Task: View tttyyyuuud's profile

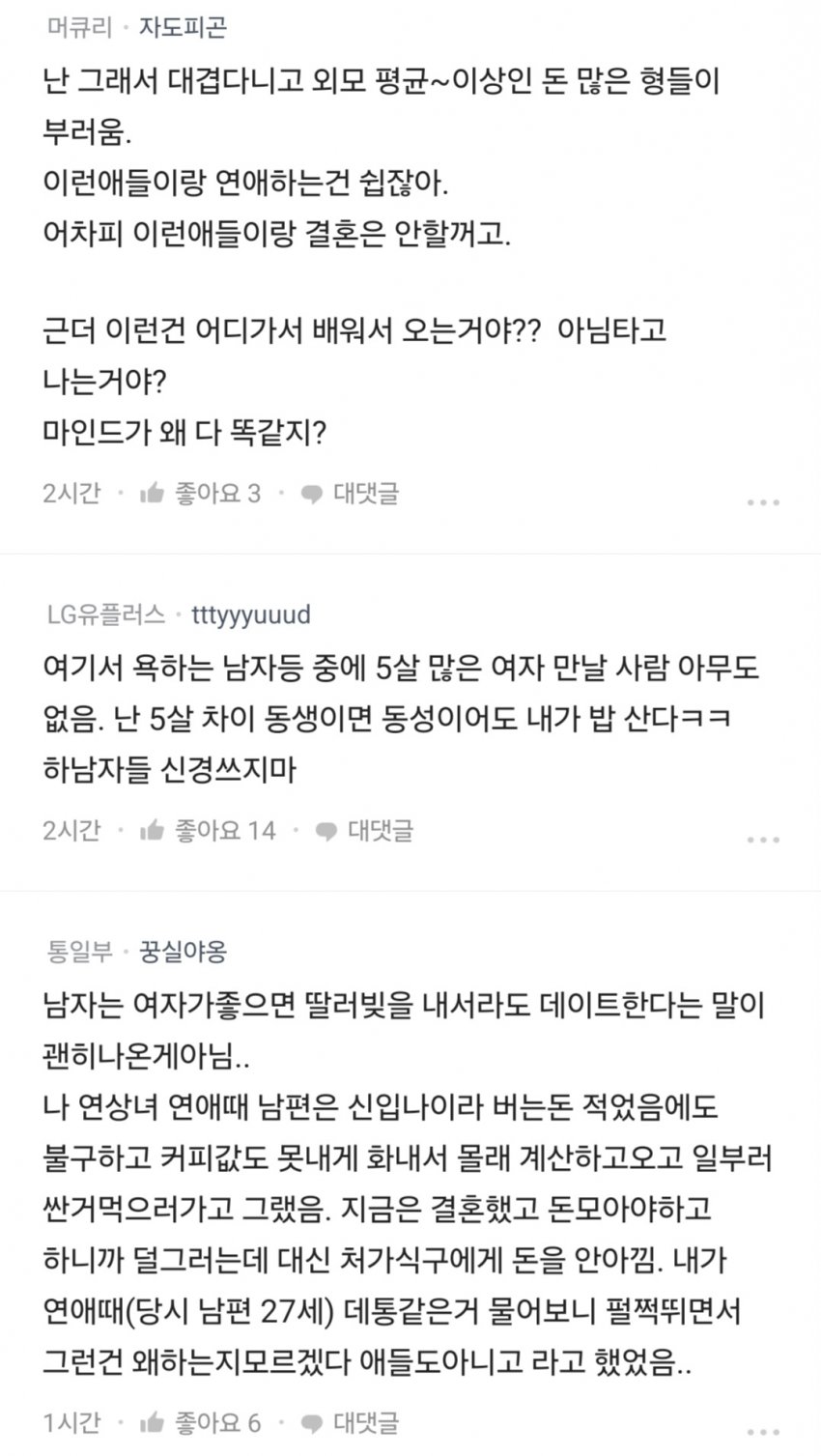Action: (251, 614)
